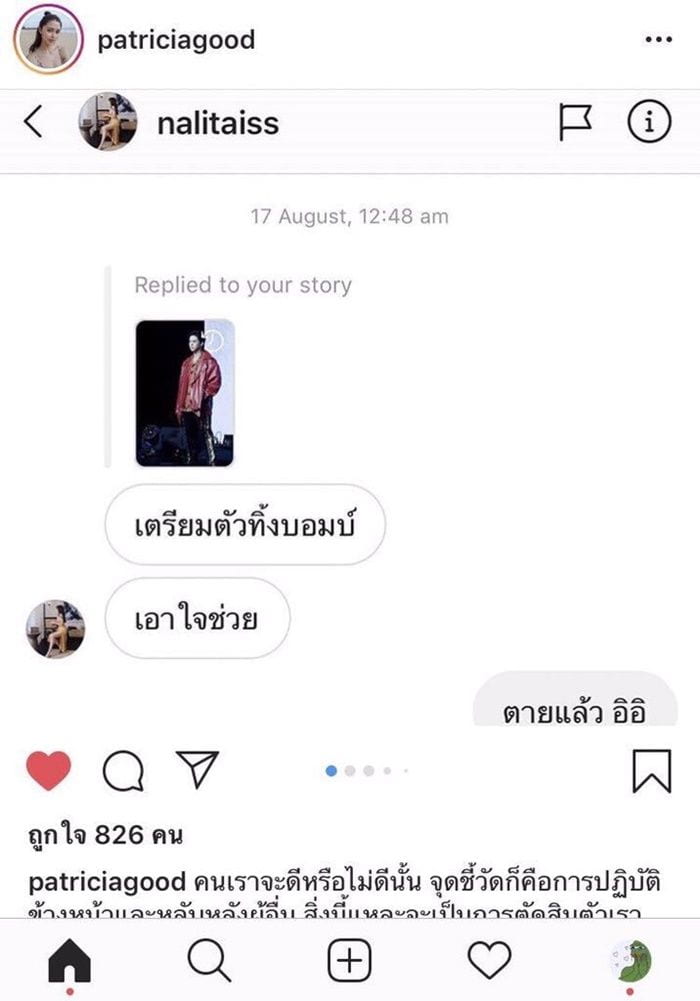Open your own profile tab
Viewport: 700px width, 1001px height.
630,961
